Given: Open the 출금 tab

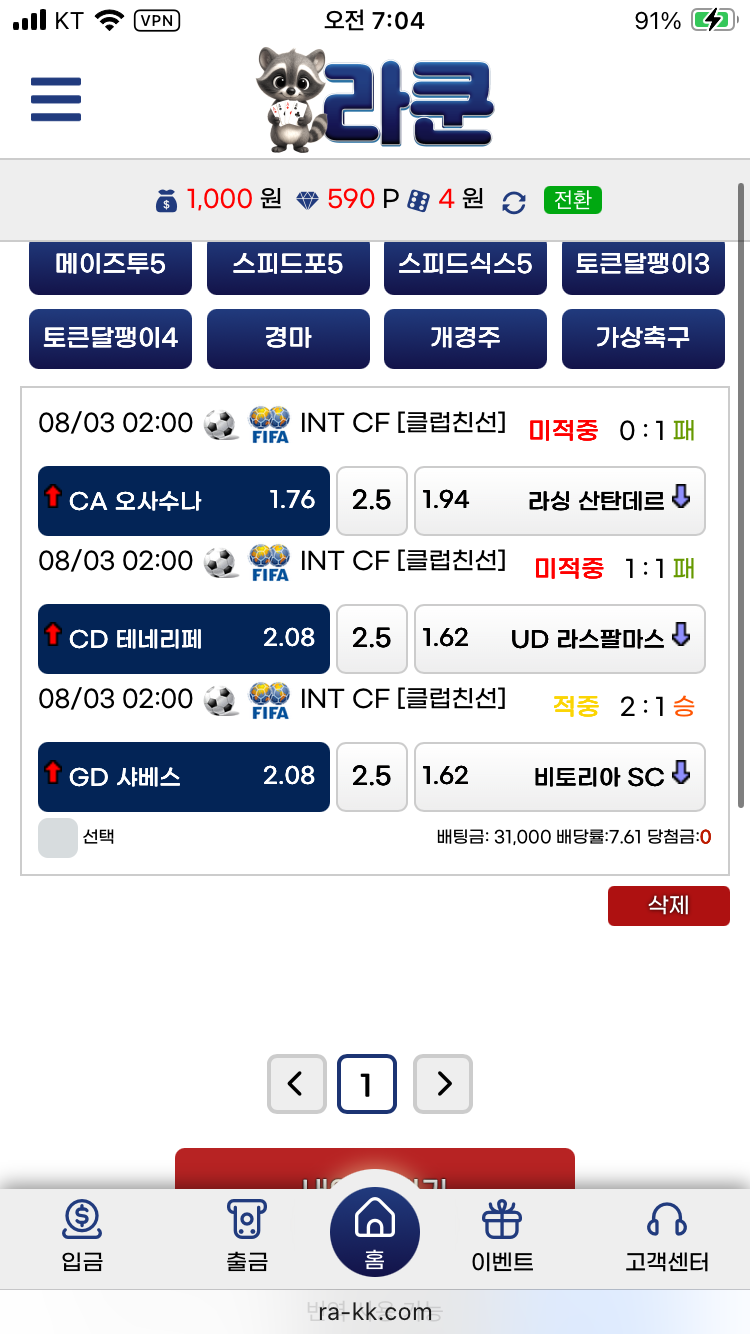Looking at the screenshot, I should (247, 1236).
